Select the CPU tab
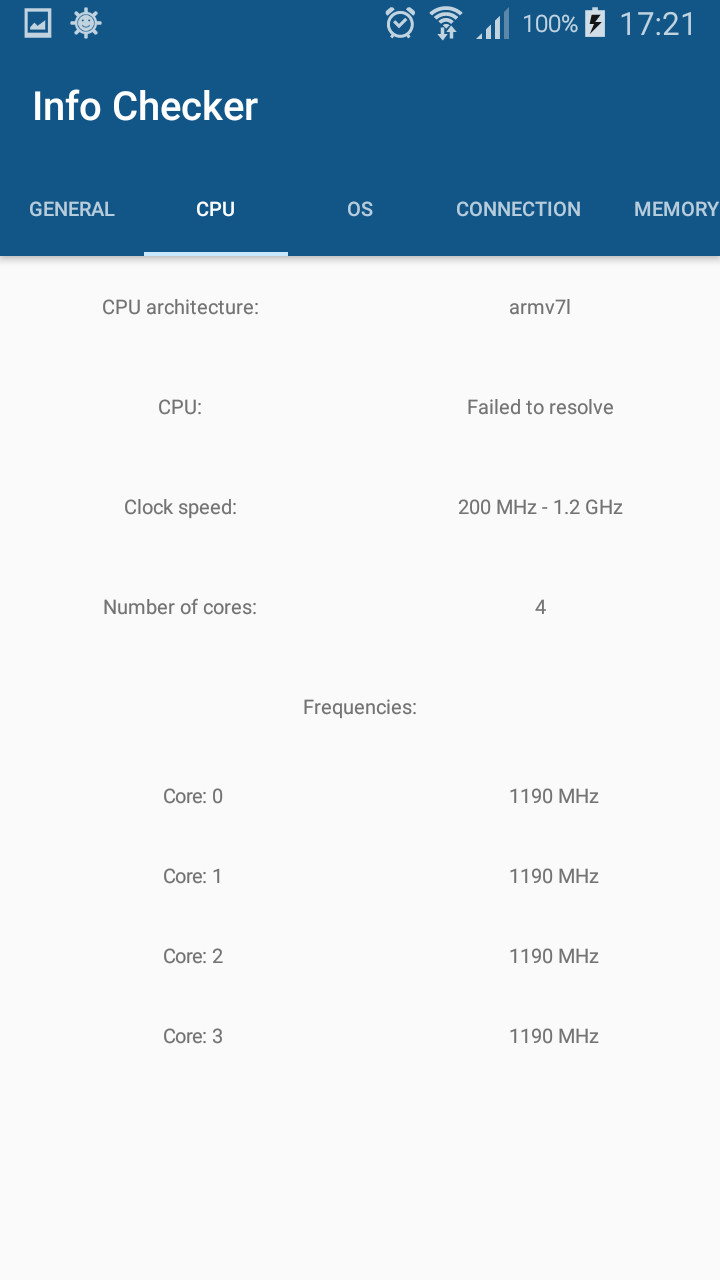720x1280 pixels. 216,209
